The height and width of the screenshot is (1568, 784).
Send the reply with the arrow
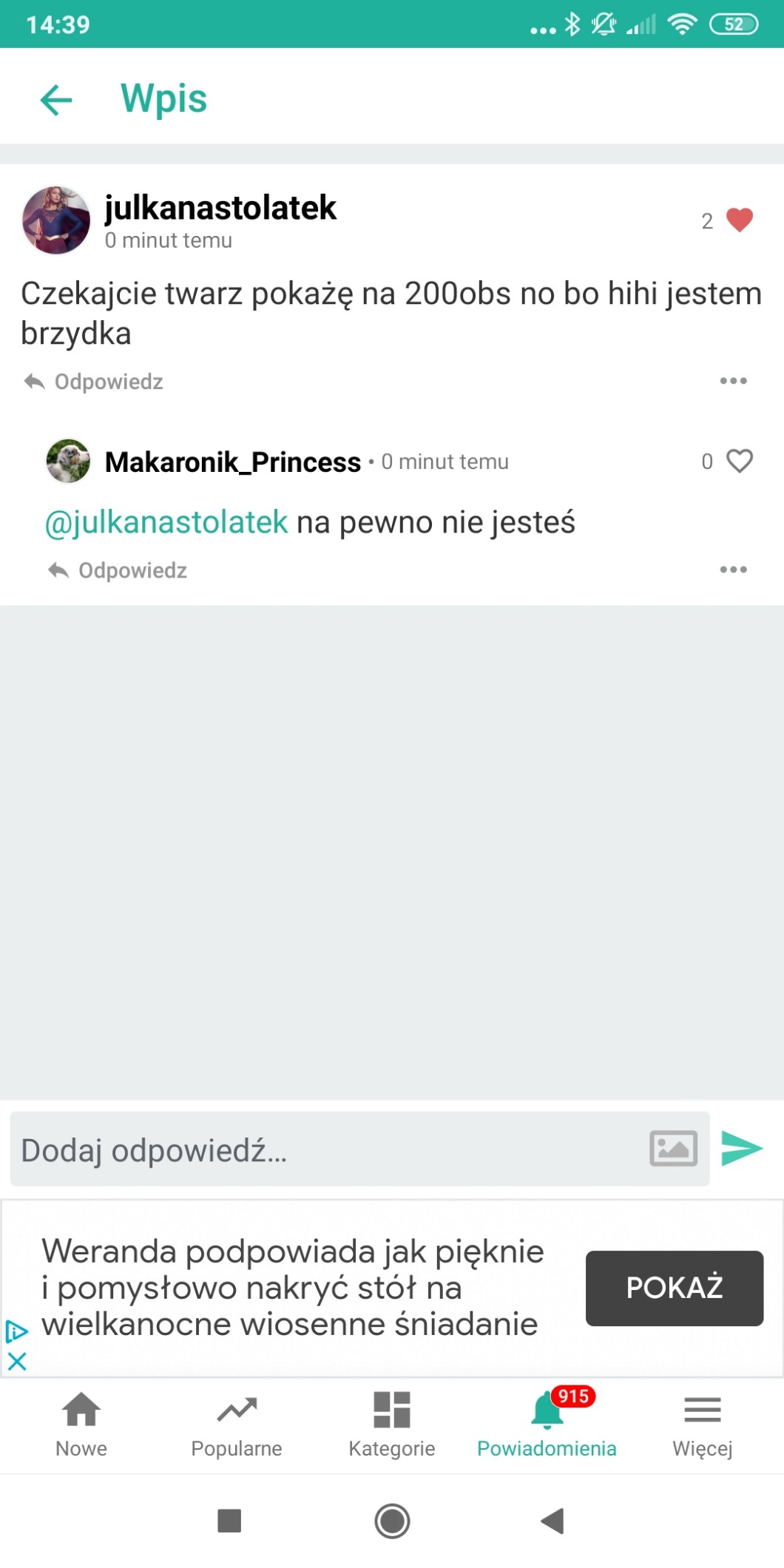(741, 1149)
